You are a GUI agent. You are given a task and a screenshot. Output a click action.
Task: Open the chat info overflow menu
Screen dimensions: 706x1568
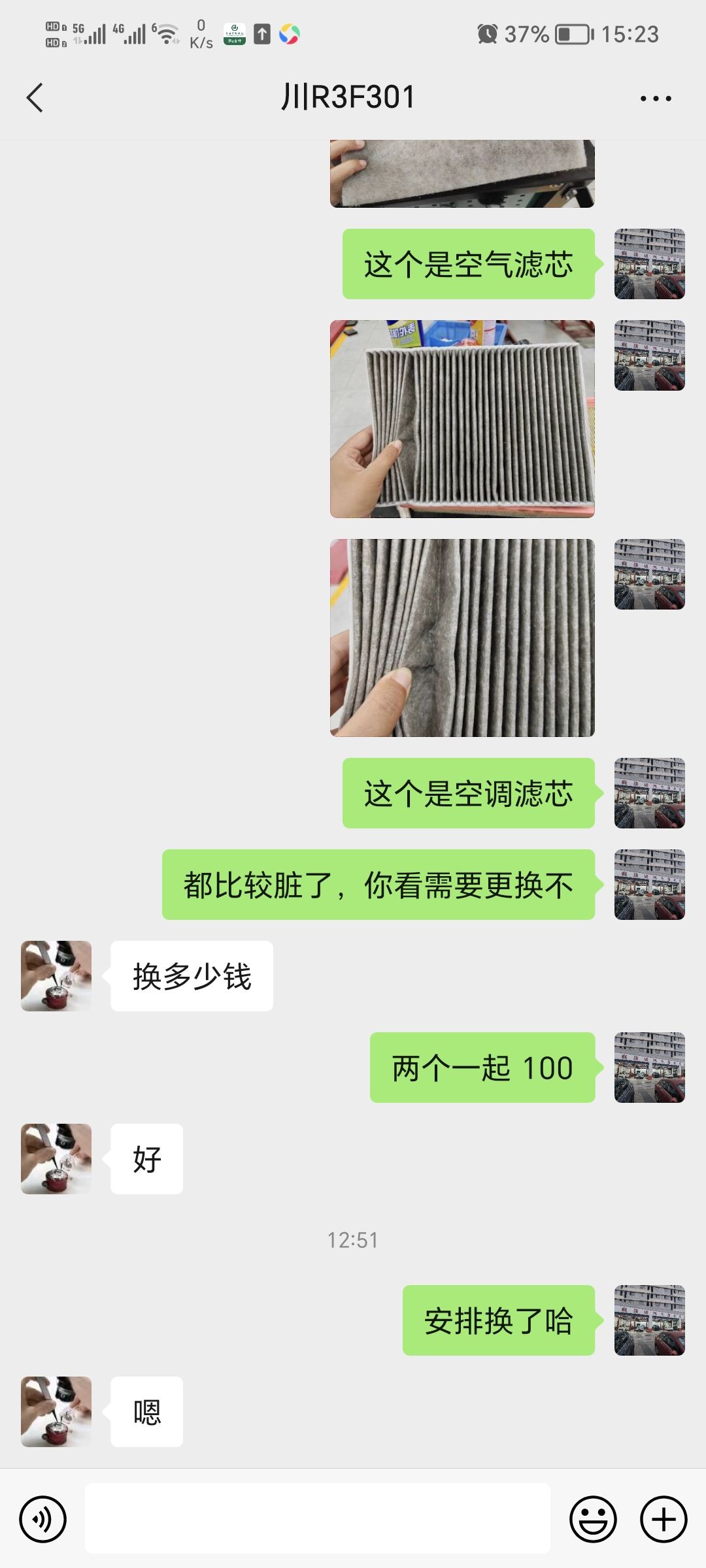[x=655, y=99]
